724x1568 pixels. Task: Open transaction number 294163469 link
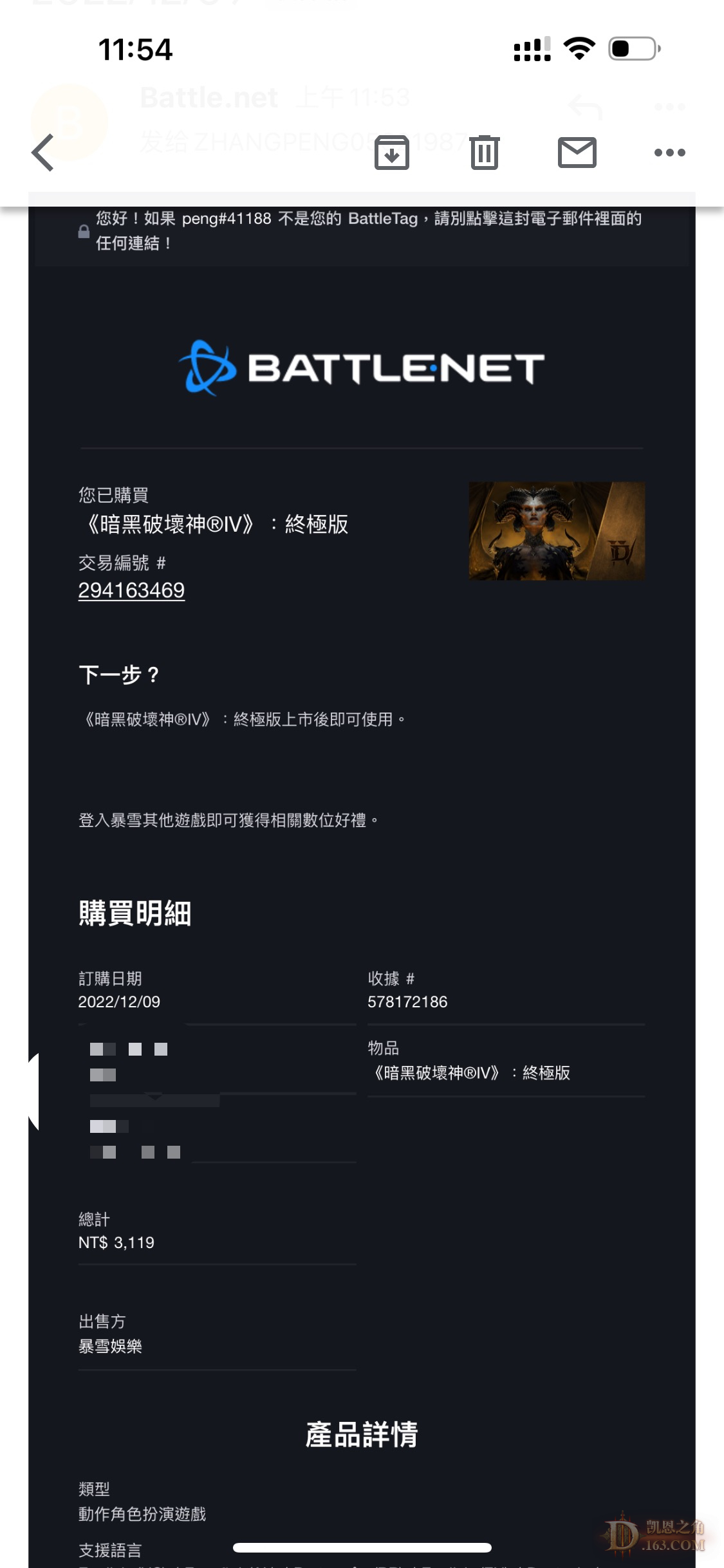pyautogui.click(x=131, y=590)
